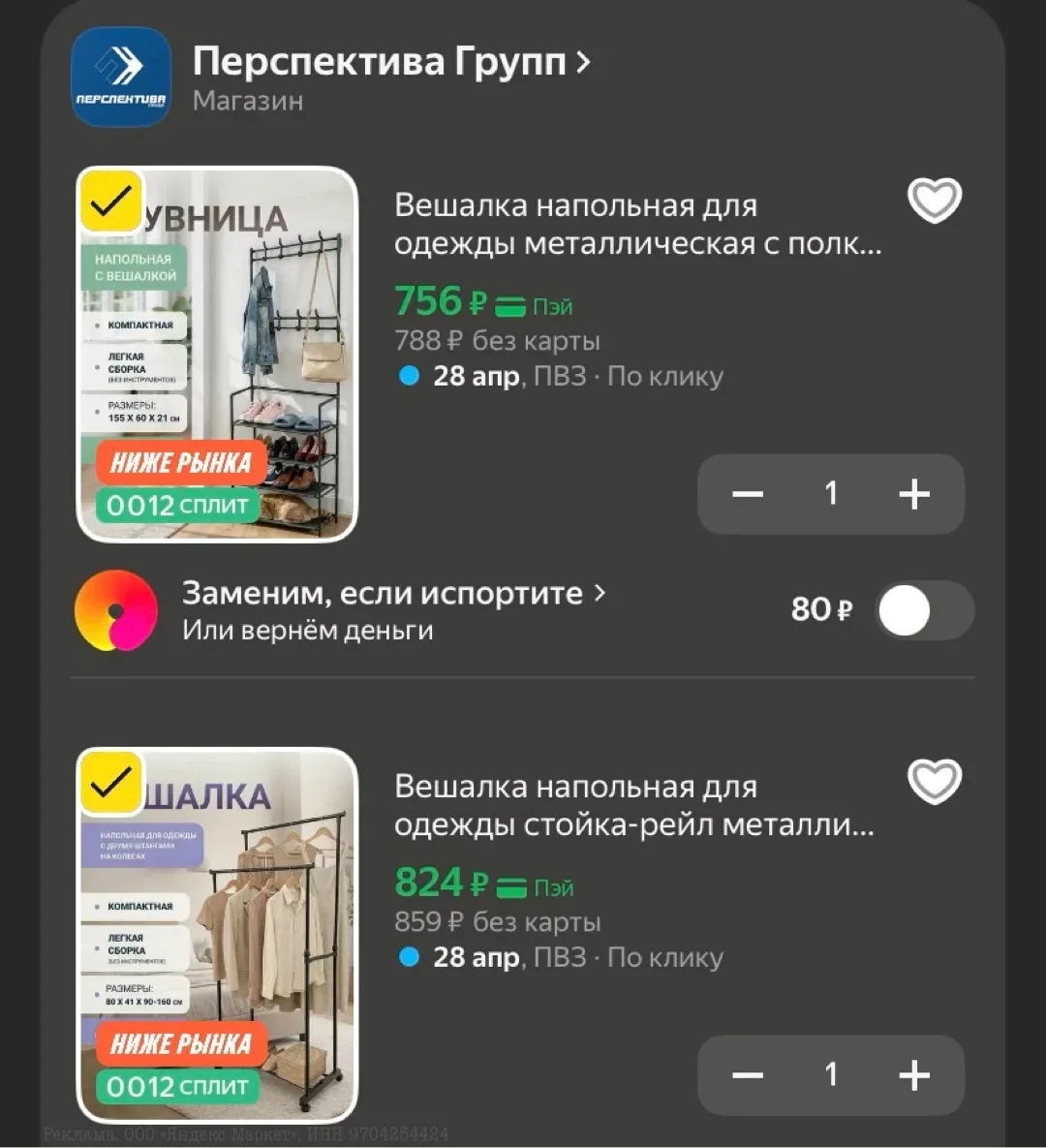Open details for Заменим, если испортите
1046x1148 pixels.
coord(393,594)
